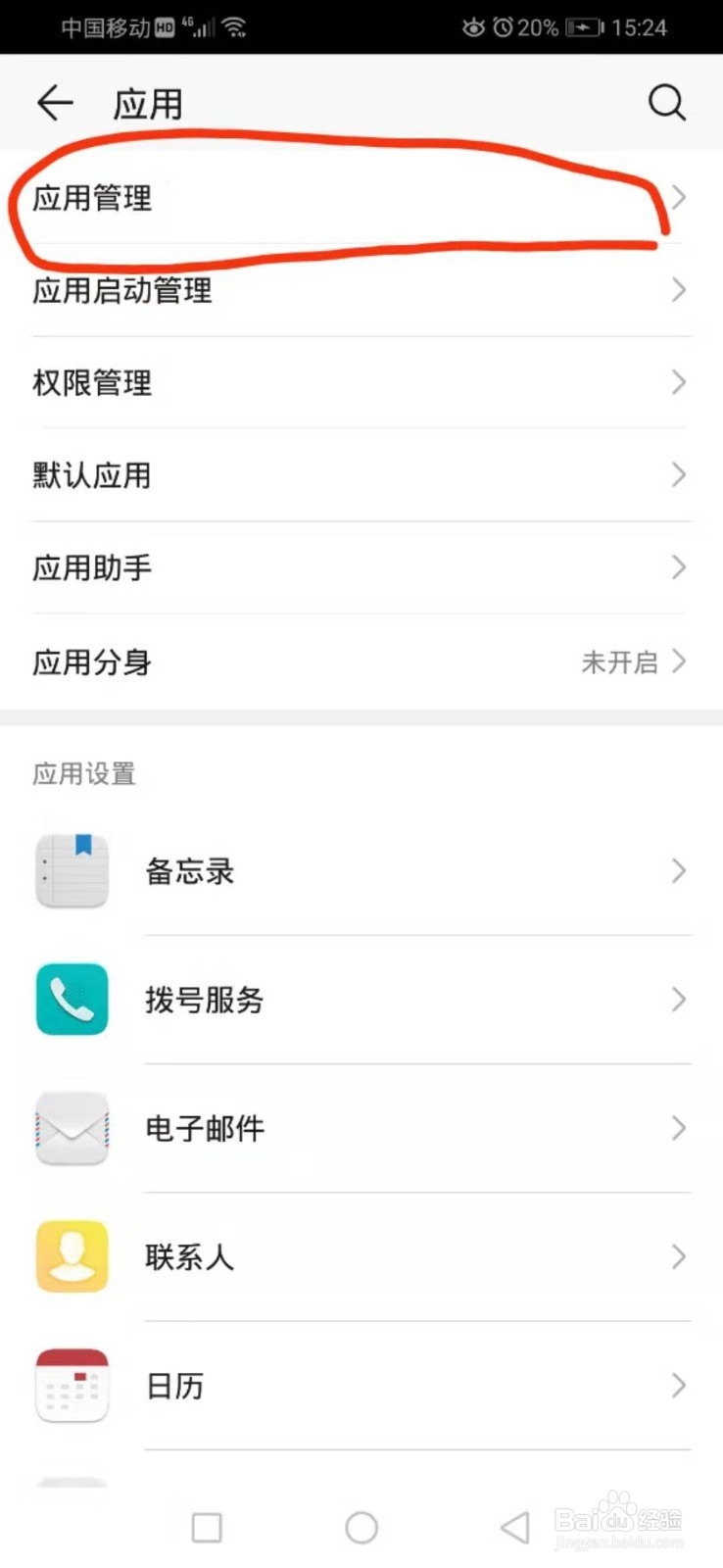Select the 电子邮件 email envelope icon

[71, 1128]
